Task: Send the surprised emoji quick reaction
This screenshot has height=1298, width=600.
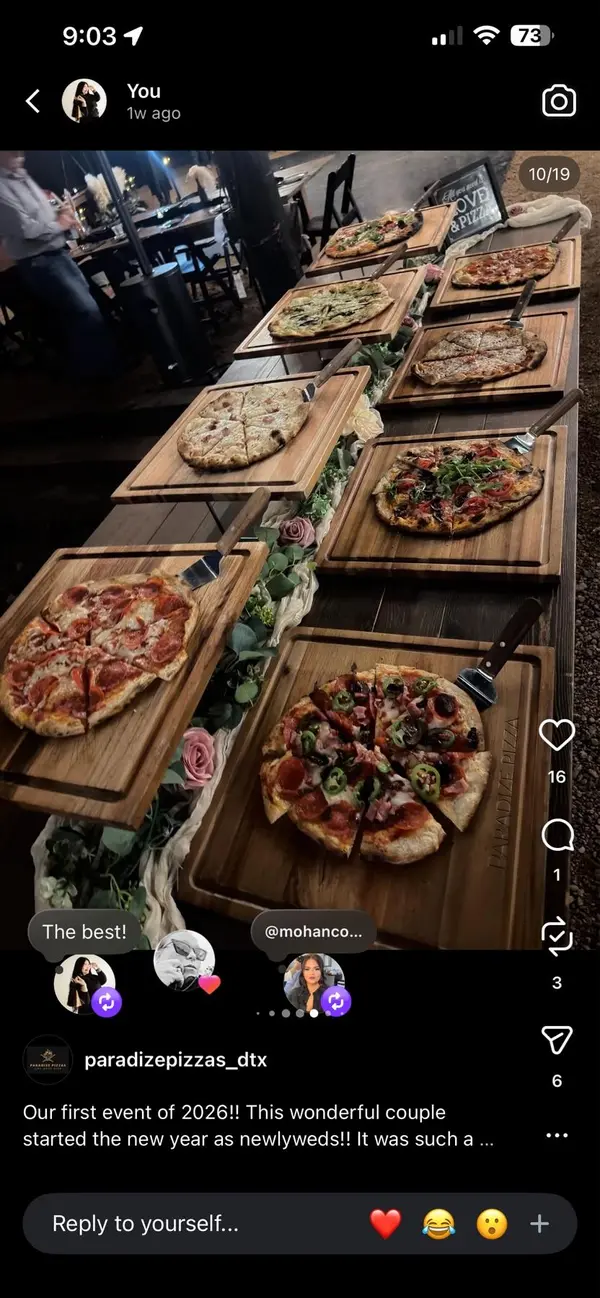Action: pyautogui.click(x=491, y=1223)
